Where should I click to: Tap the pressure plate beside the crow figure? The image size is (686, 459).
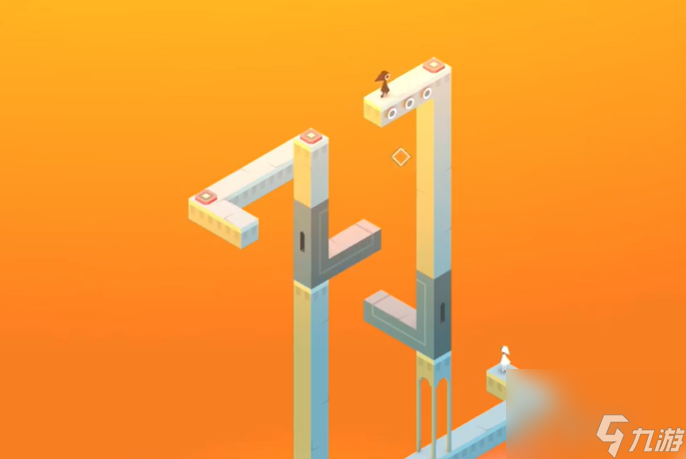[x=433, y=67]
